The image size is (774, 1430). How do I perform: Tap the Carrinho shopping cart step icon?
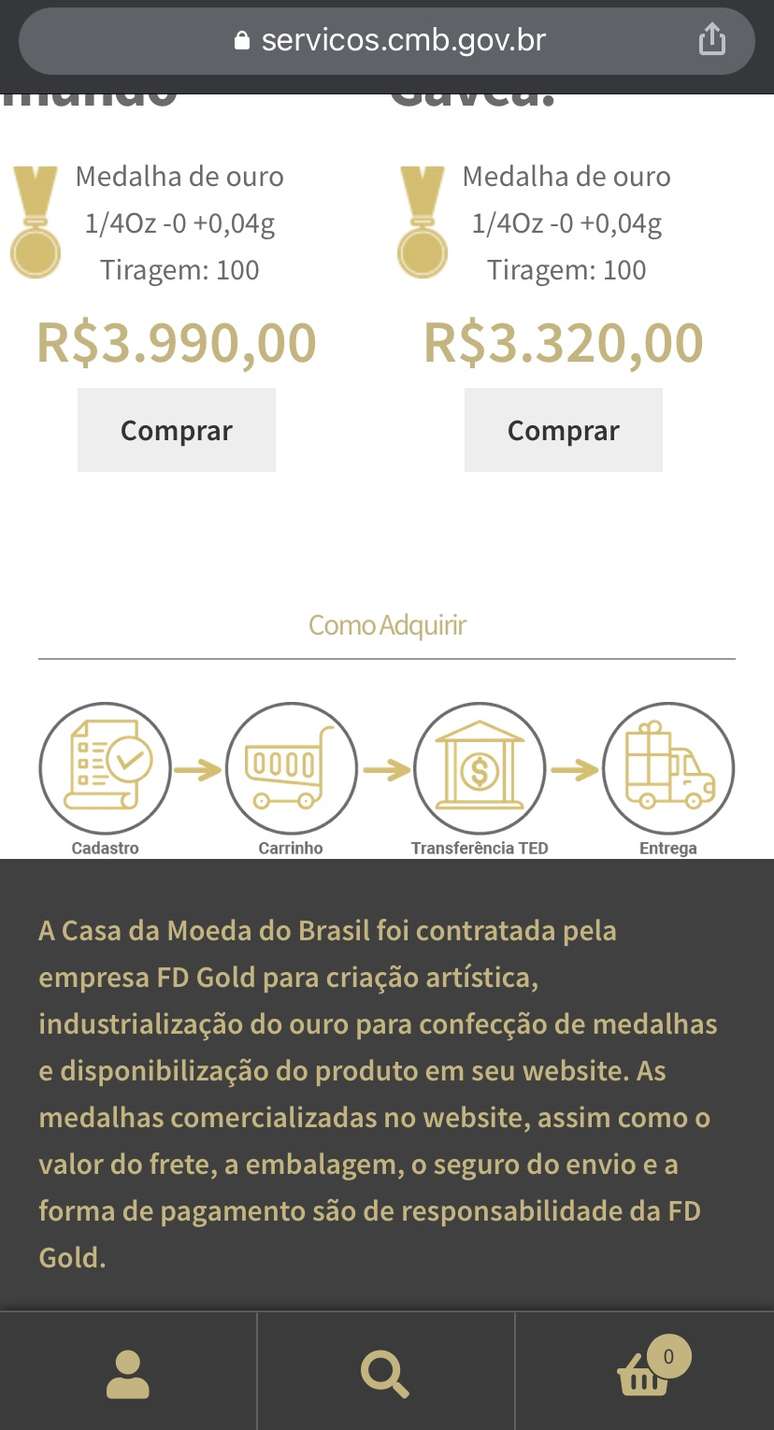point(291,768)
